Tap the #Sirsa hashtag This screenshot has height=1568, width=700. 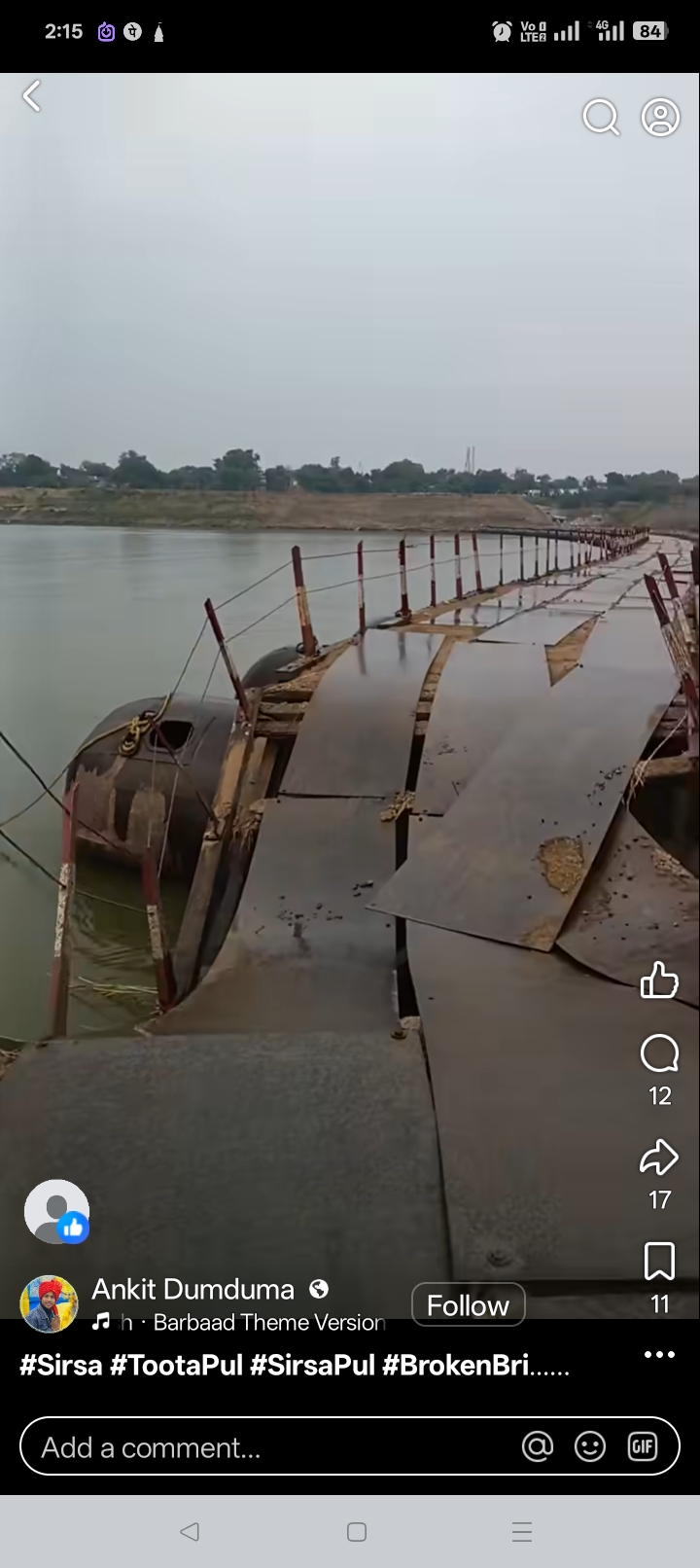60,1365
